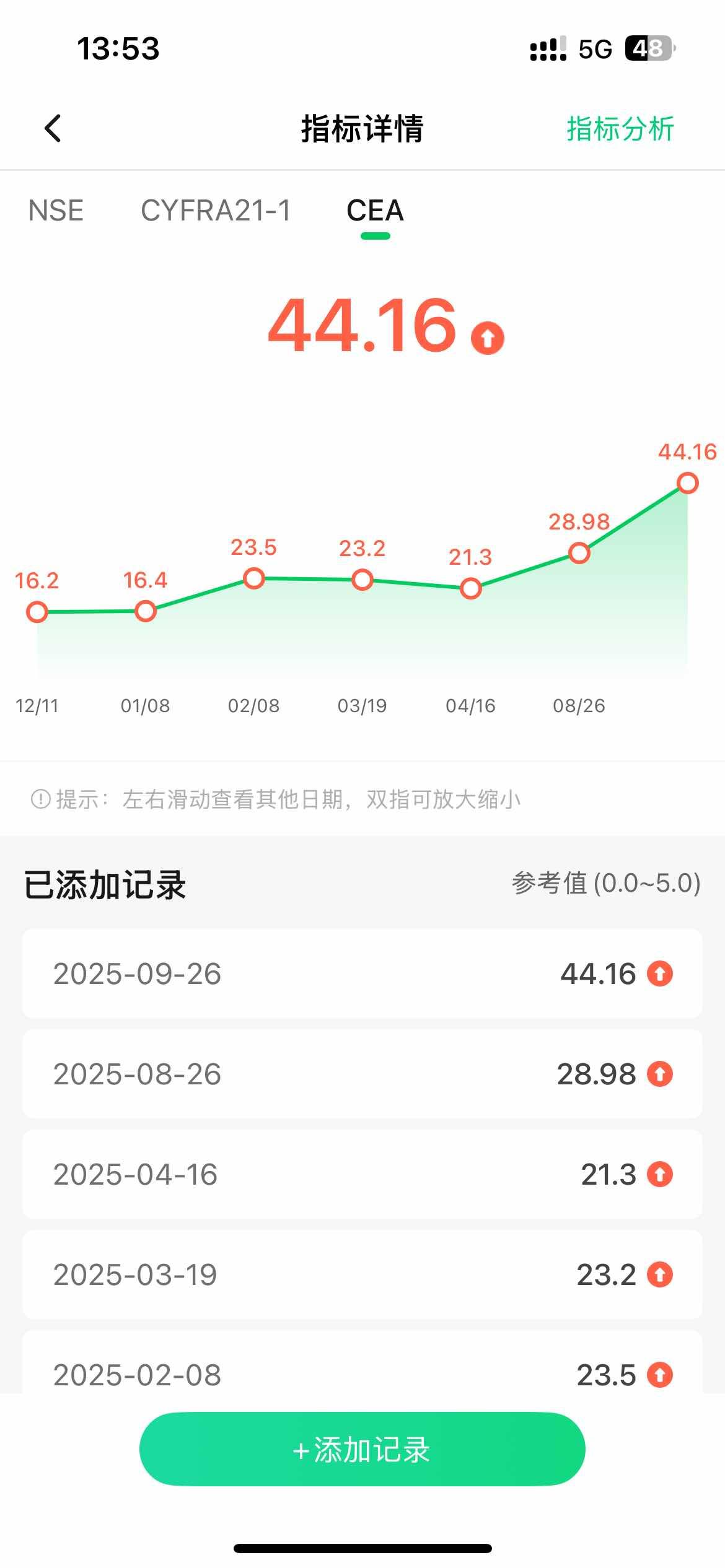View the 2025-02-08 record

[x=362, y=1369]
